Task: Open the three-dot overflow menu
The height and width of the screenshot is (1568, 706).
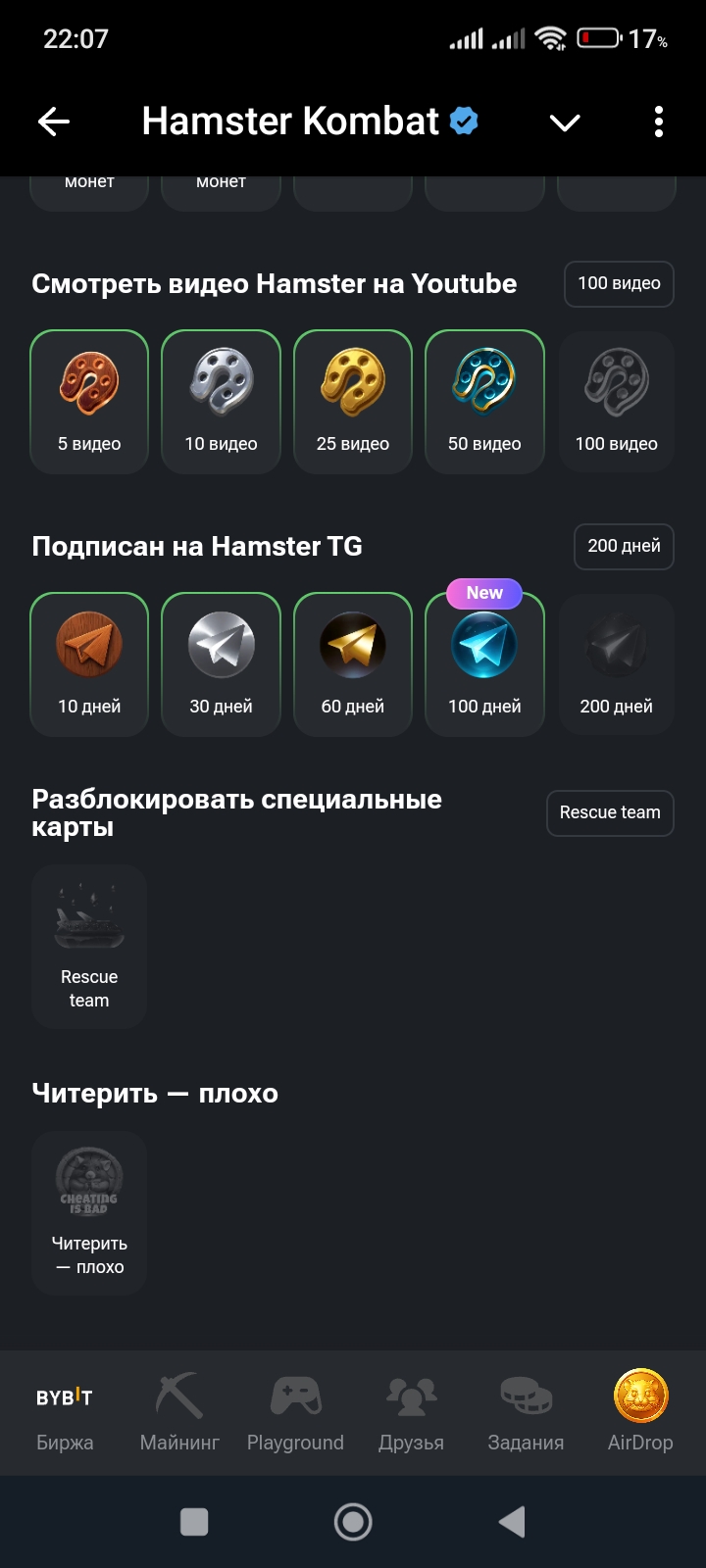Action: [x=658, y=122]
